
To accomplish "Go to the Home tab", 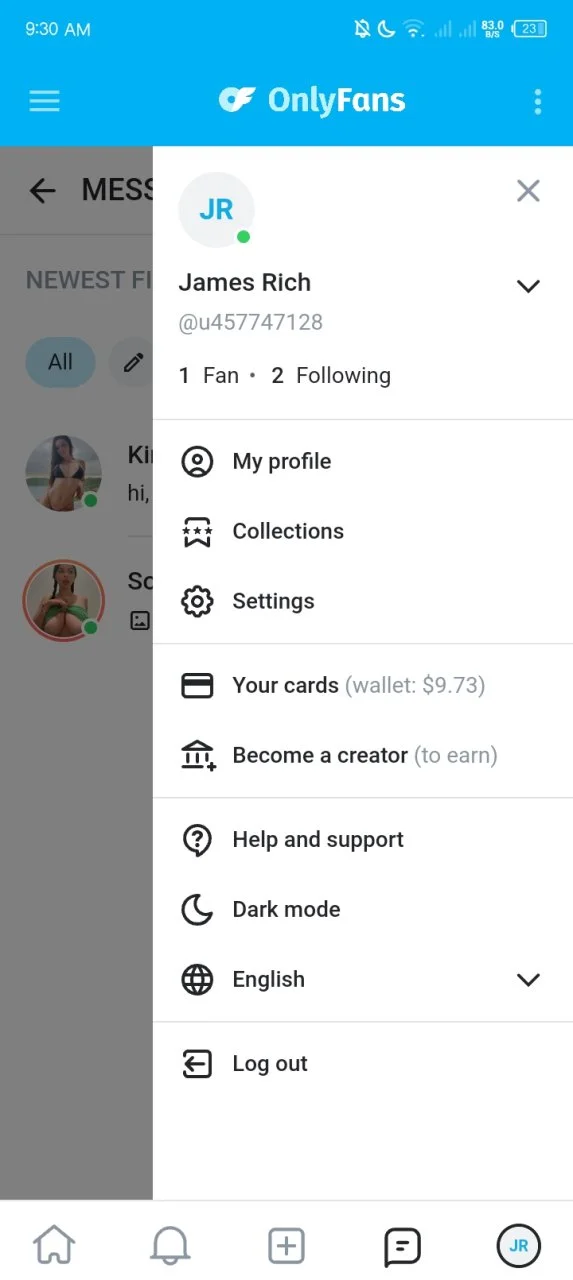I will pos(54,1246).
